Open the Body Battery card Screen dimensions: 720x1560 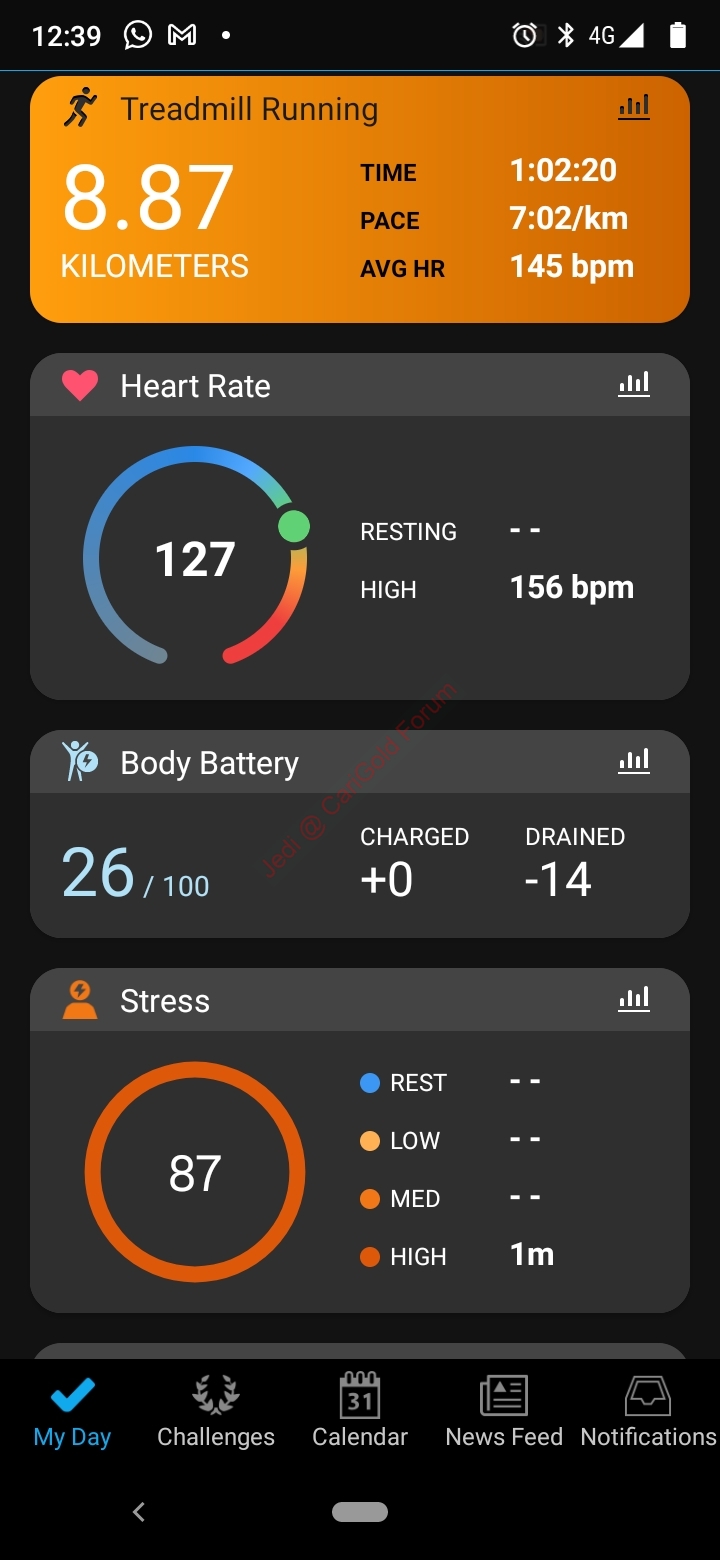360,834
